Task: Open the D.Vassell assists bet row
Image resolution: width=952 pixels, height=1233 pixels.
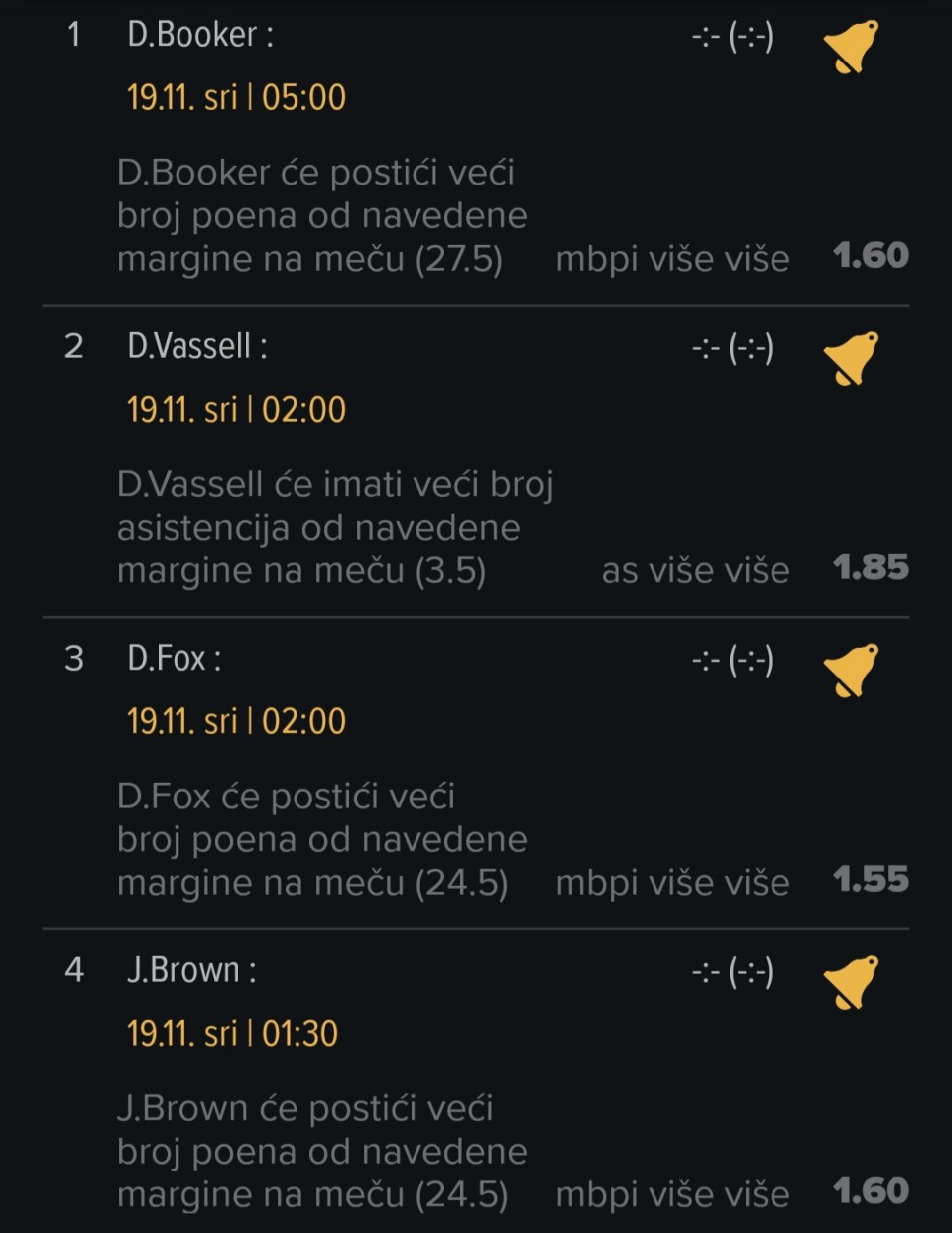Action: [333, 527]
